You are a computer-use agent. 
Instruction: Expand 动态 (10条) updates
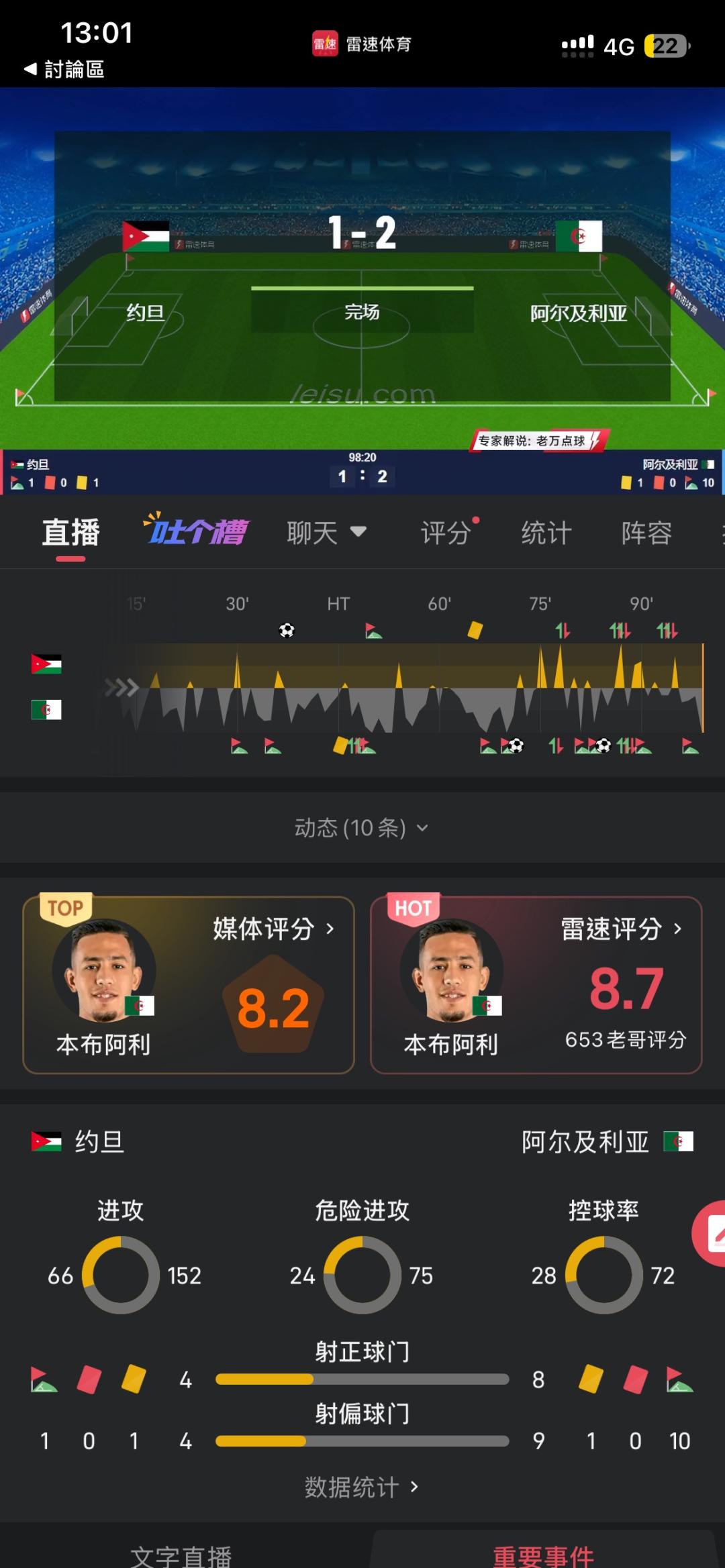click(x=362, y=828)
